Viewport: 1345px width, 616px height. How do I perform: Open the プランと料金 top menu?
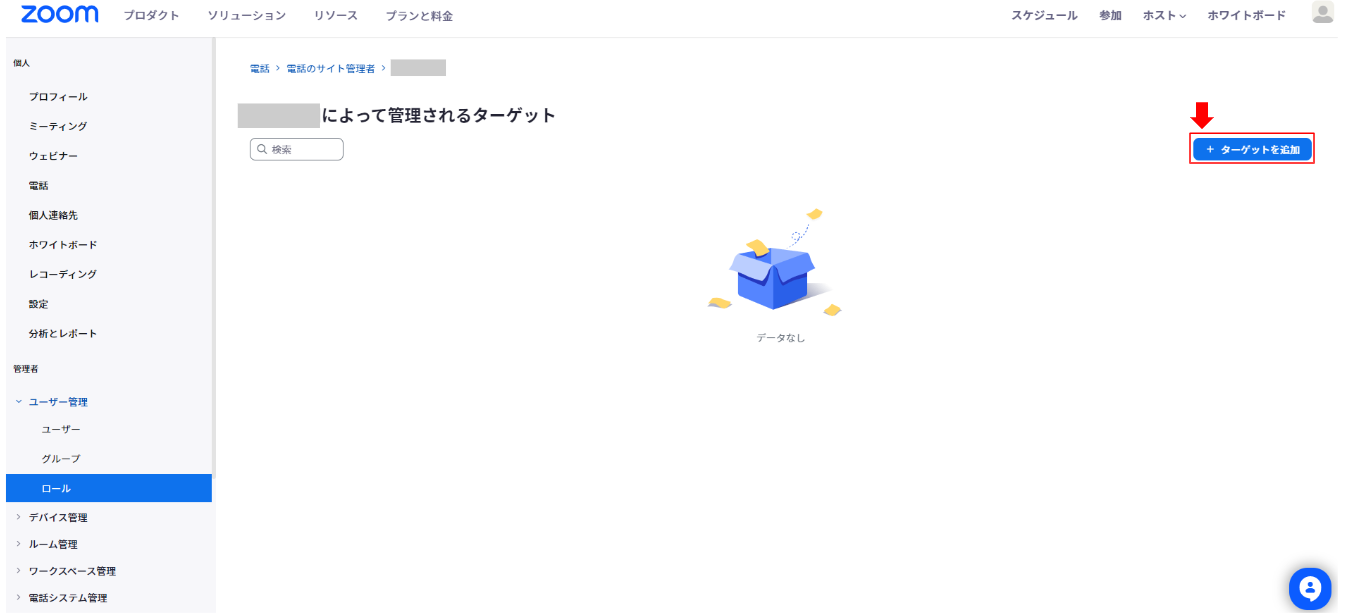[419, 16]
